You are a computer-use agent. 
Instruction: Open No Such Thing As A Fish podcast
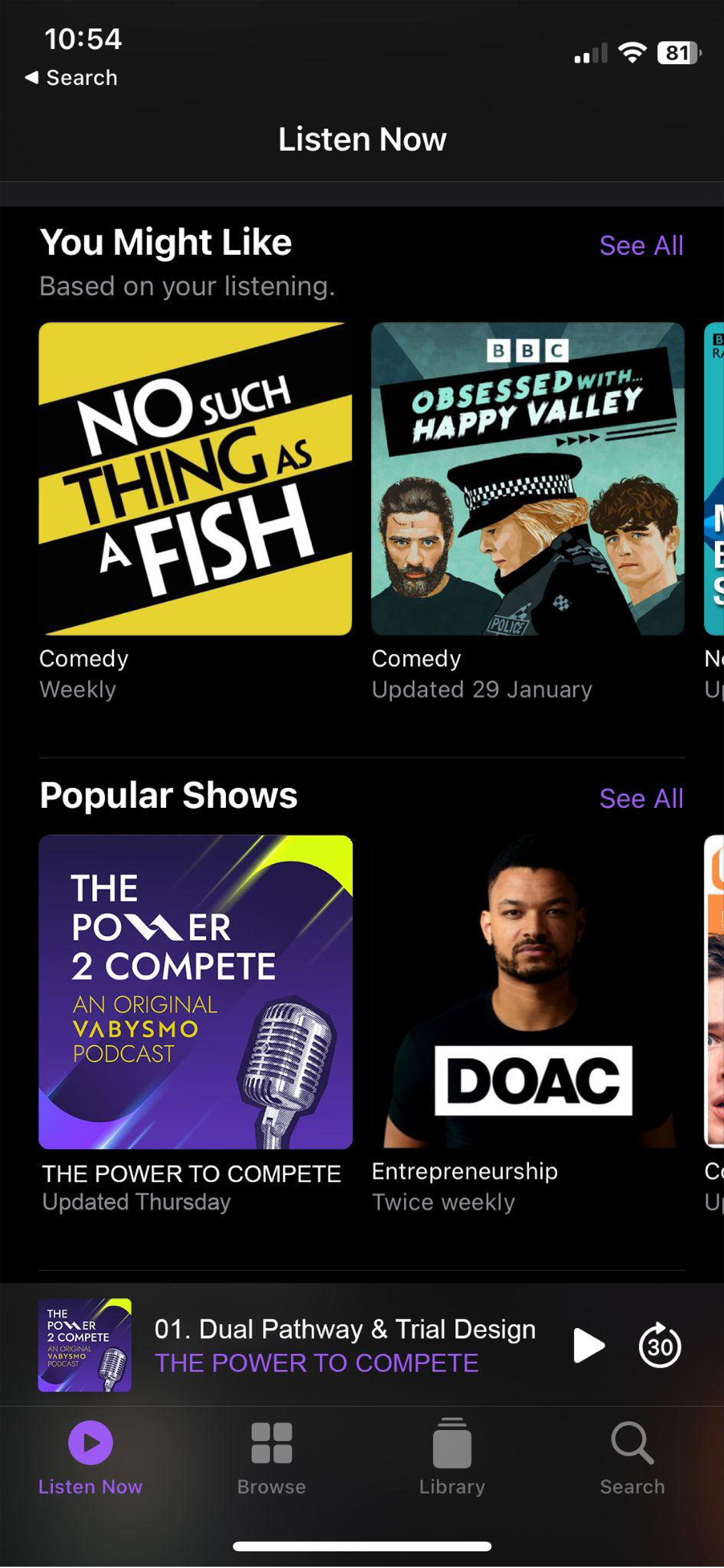[x=195, y=478]
